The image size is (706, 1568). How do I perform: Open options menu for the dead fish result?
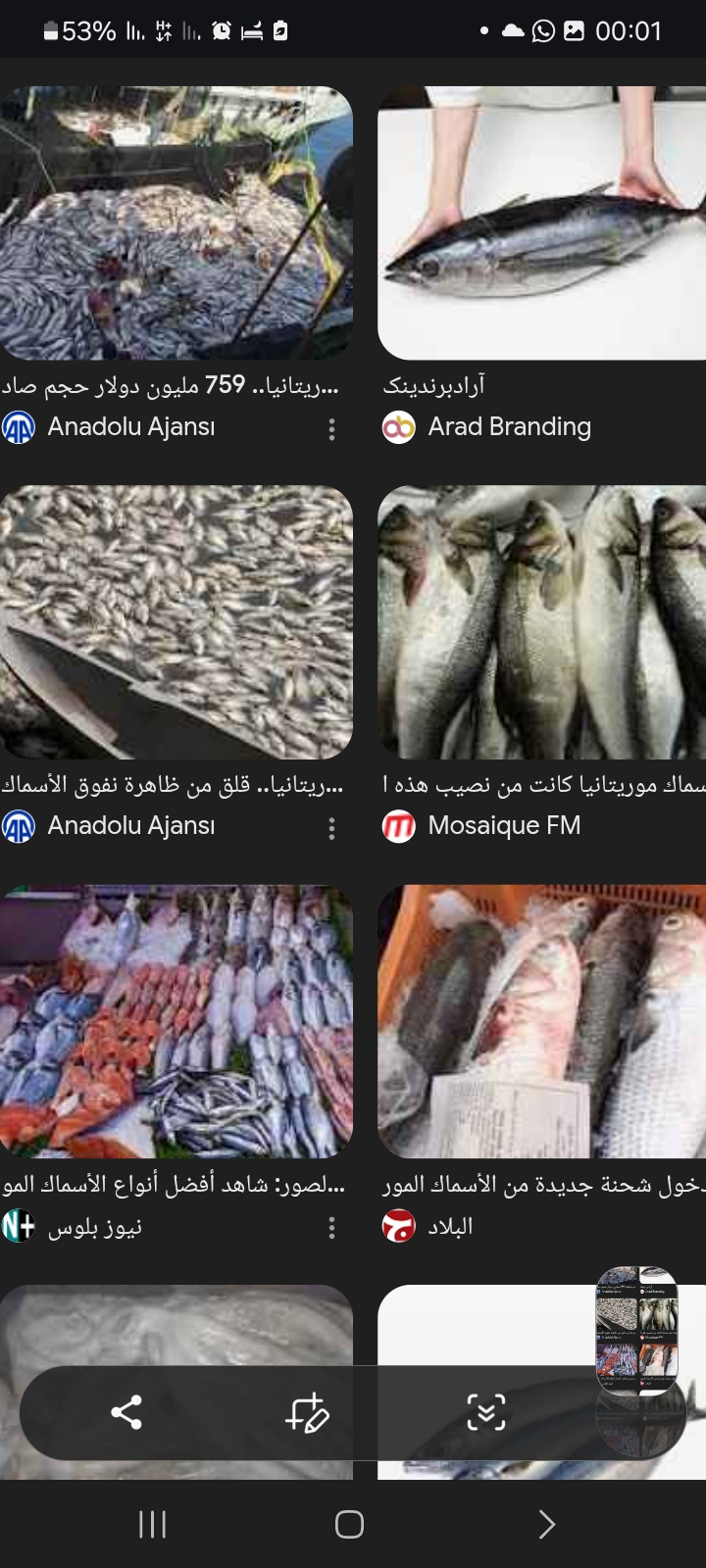tap(331, 829)
